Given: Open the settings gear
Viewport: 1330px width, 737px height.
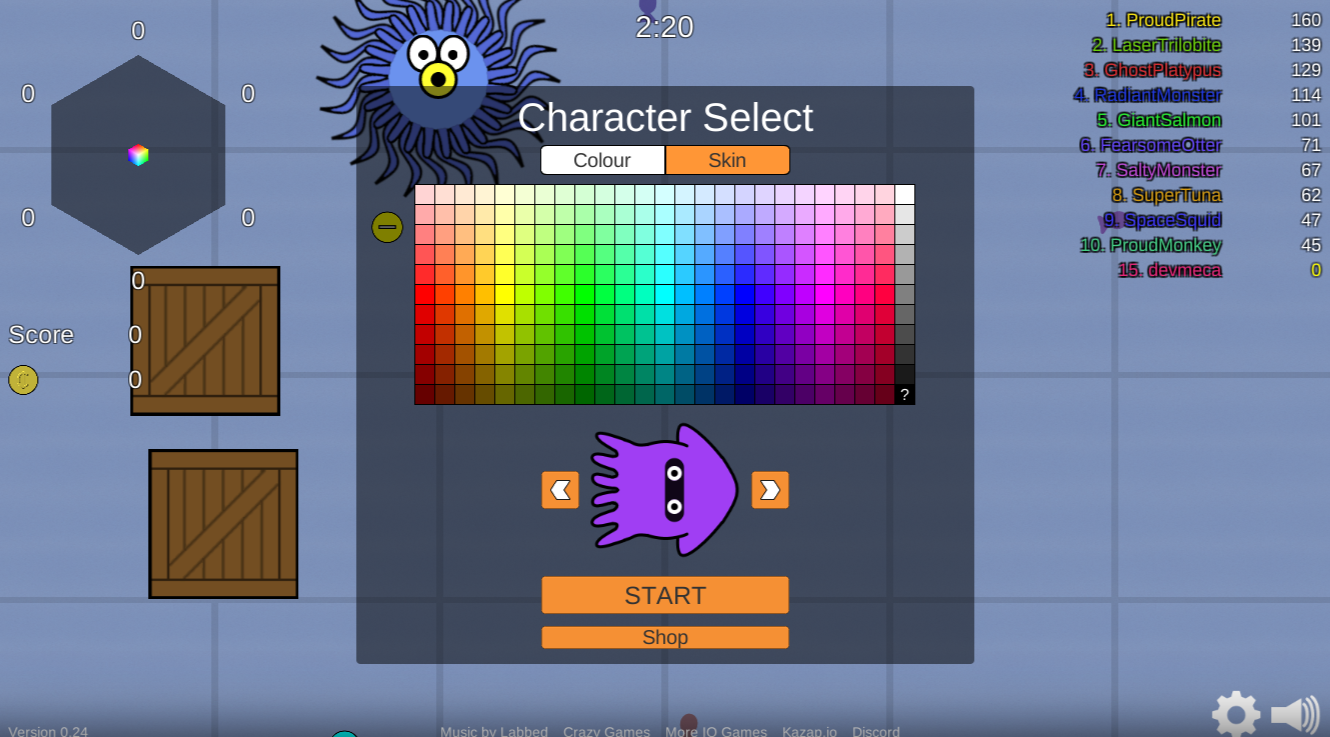Looking at the screenshot, I should pos(1236,714).
